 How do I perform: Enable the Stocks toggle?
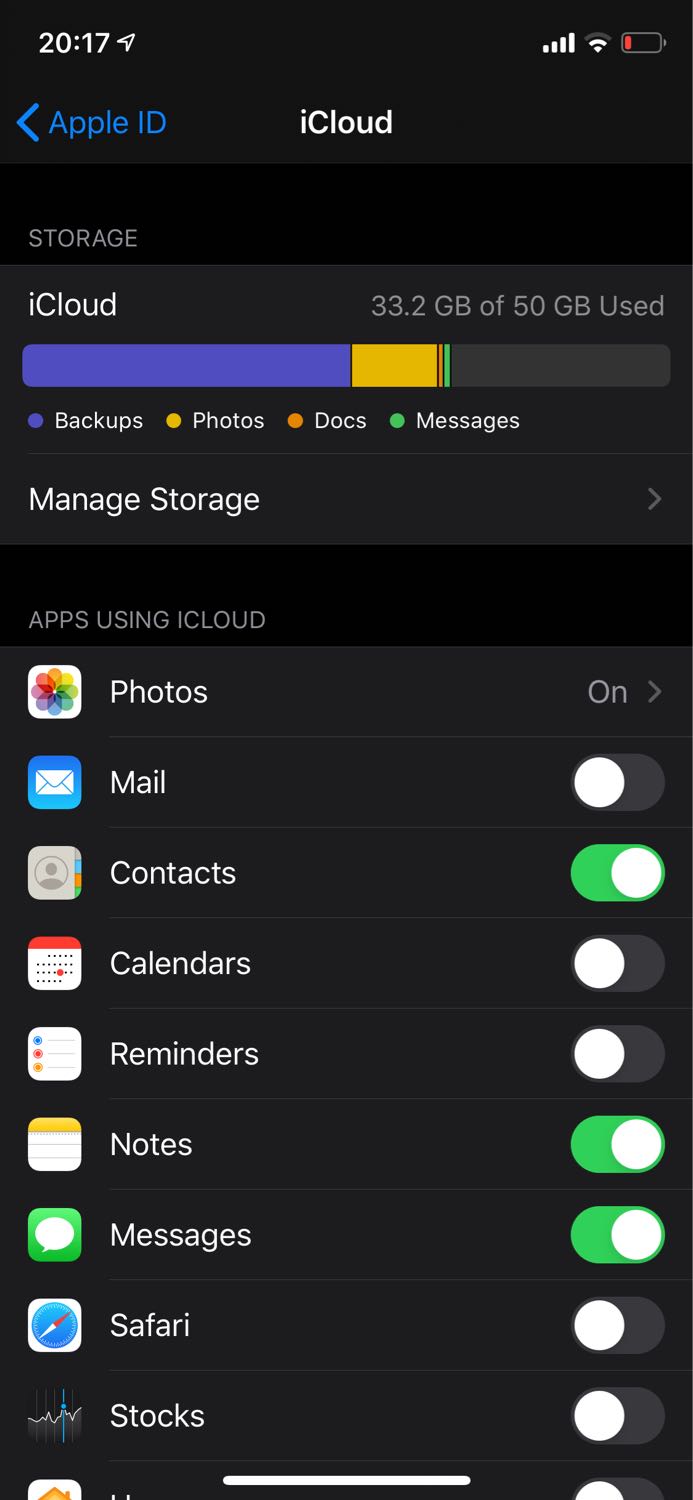pyautogui.click(x=617, y=1416)
